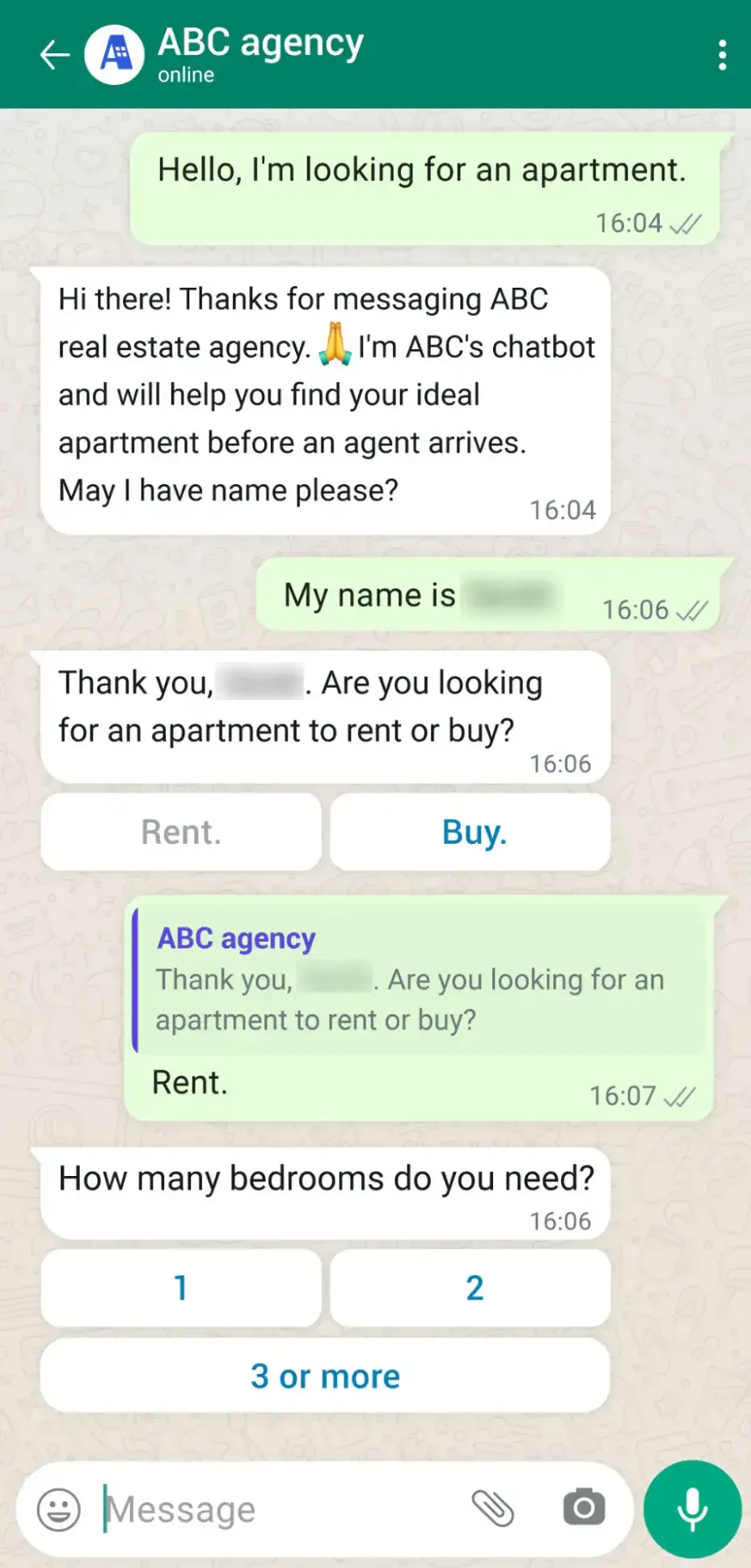
Task: Select 2 bedrooms option
Action: pos(473,1288)
